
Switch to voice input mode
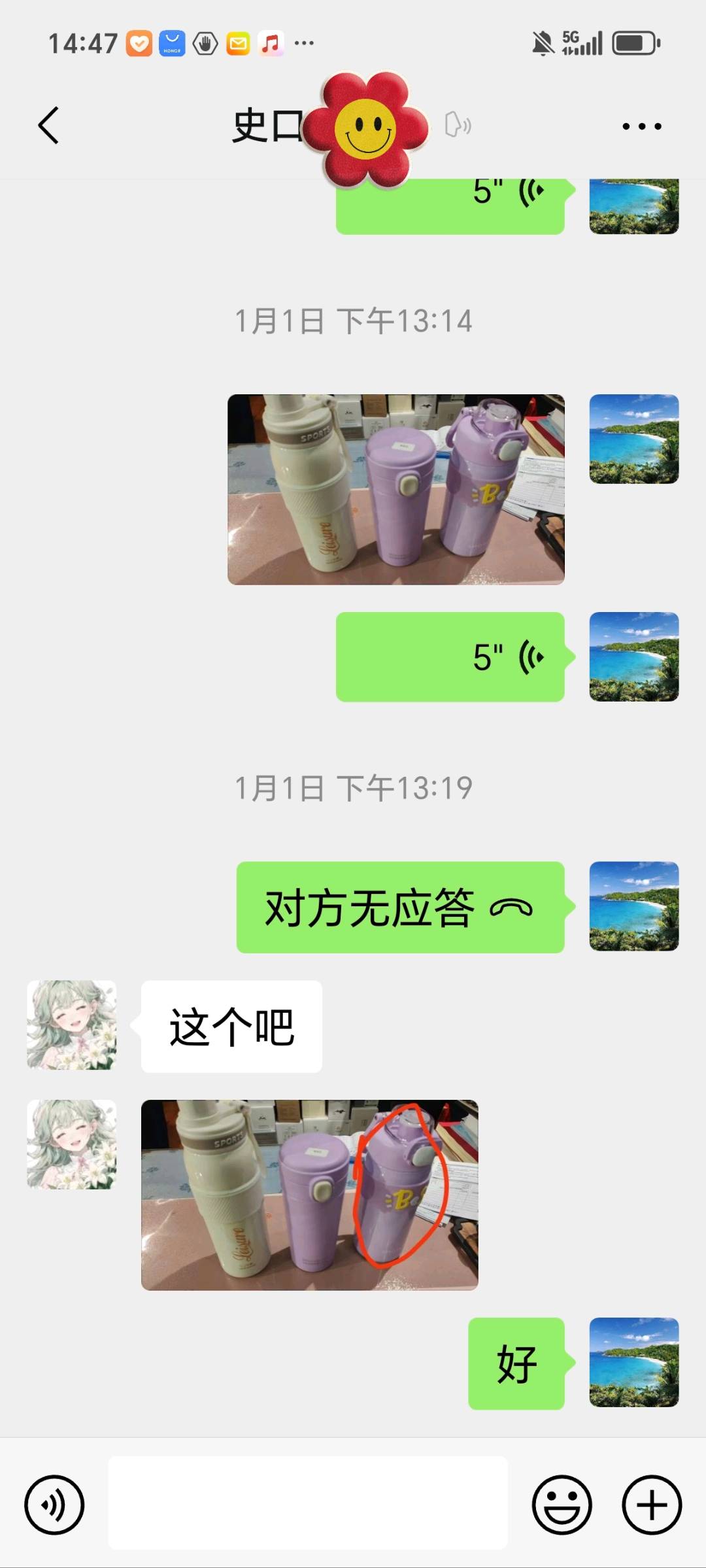[x=54, y=1505]
